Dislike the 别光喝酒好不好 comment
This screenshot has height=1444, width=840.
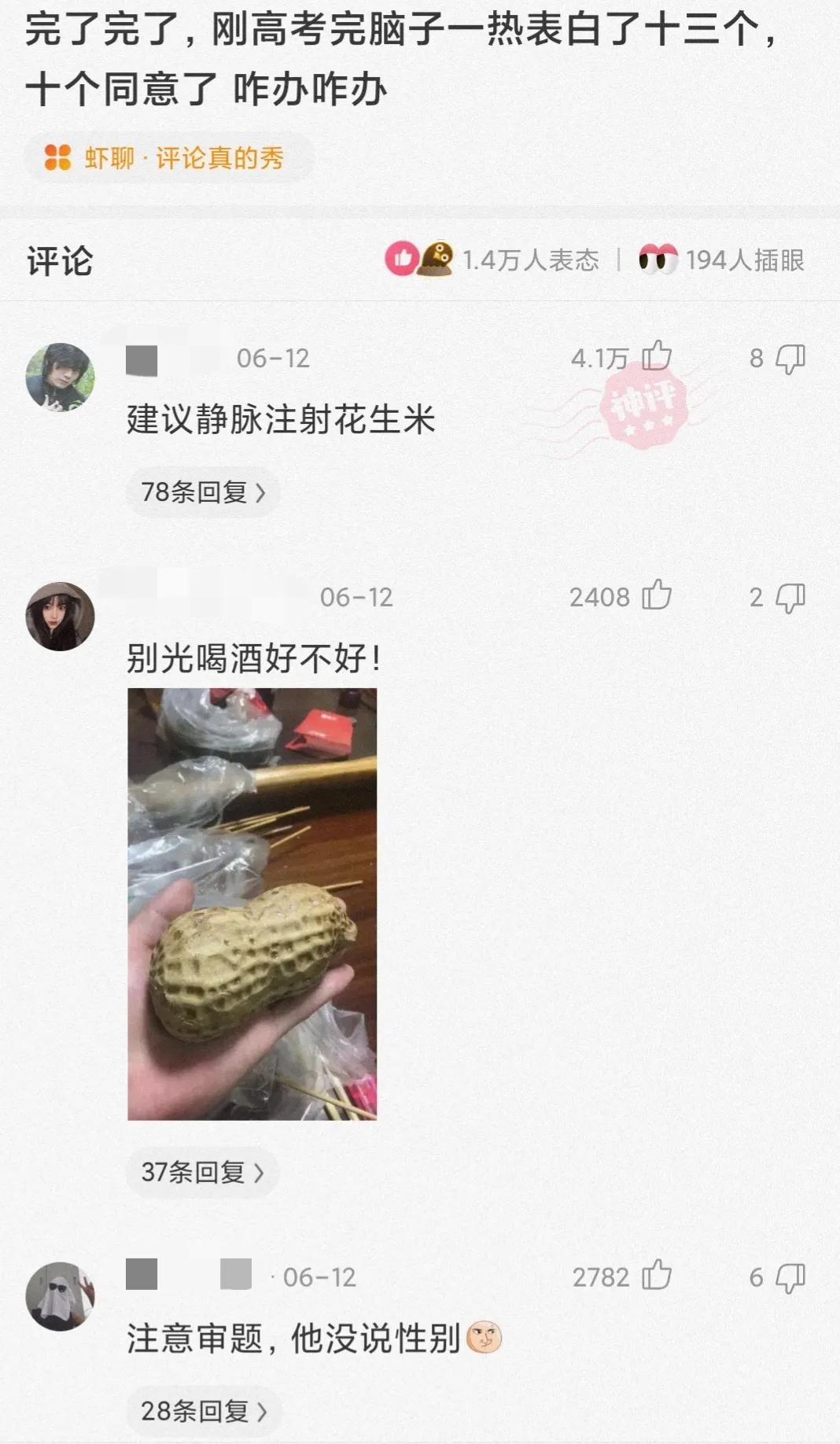[790, 598]
